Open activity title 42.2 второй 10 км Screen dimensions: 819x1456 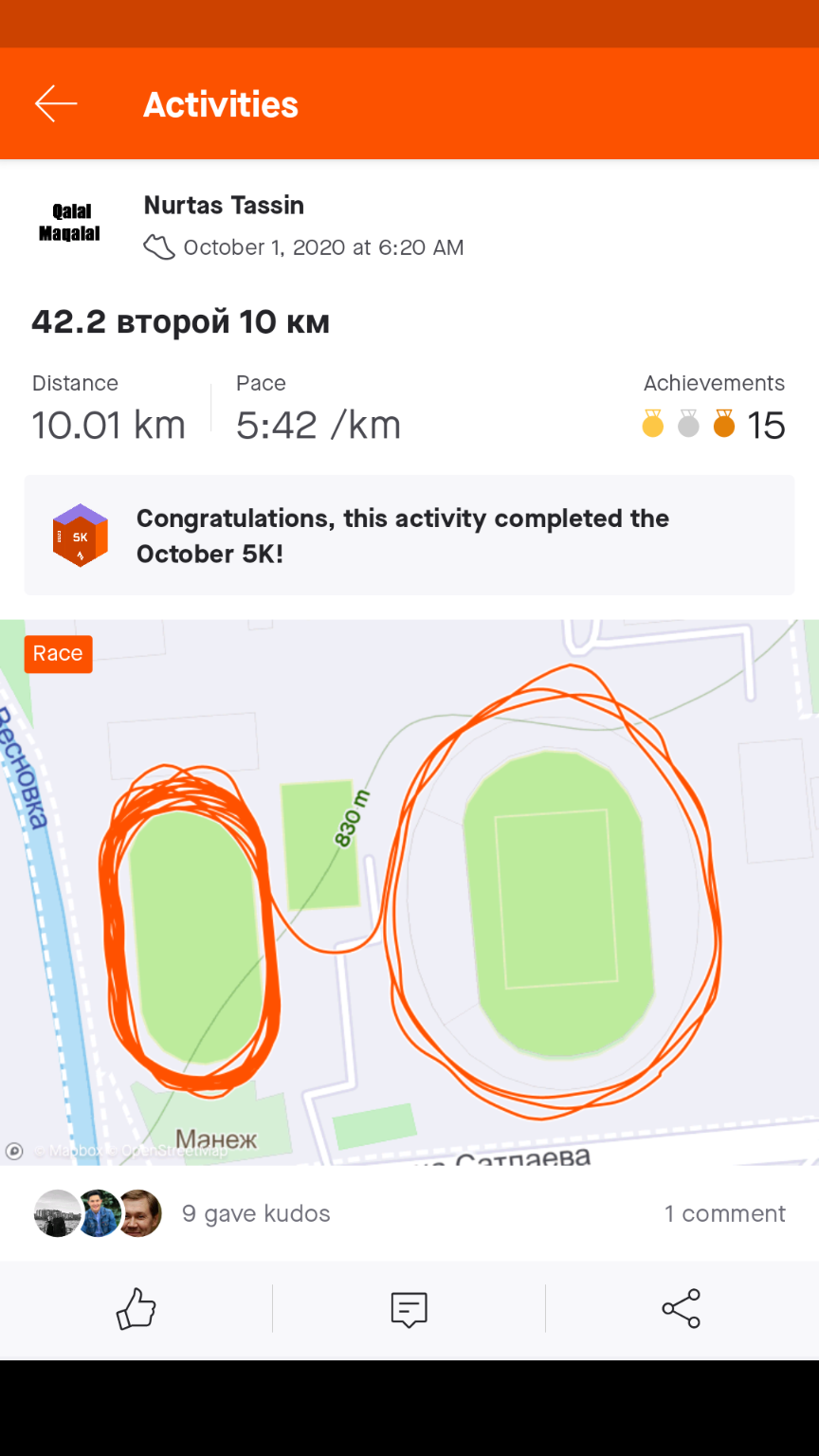coord(181,322)
